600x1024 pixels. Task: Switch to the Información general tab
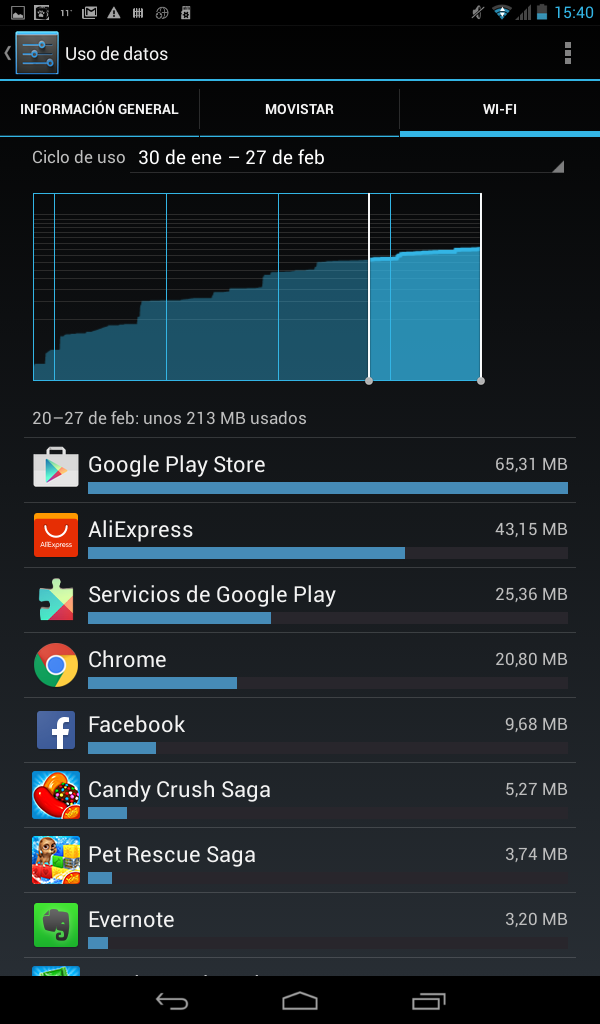99,110
